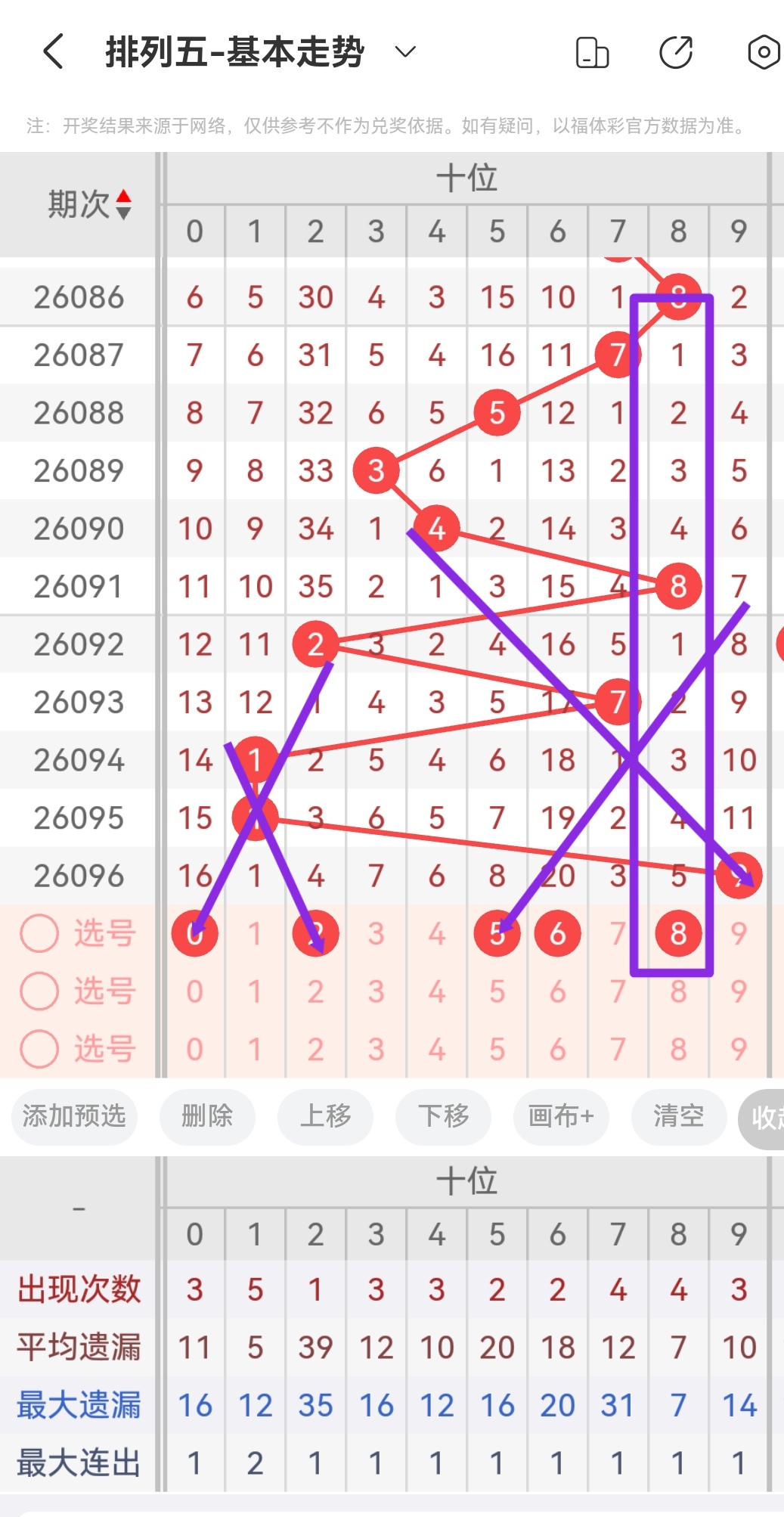
Task: Select the second 选号 row radio circle
Action: click(39, 990)
